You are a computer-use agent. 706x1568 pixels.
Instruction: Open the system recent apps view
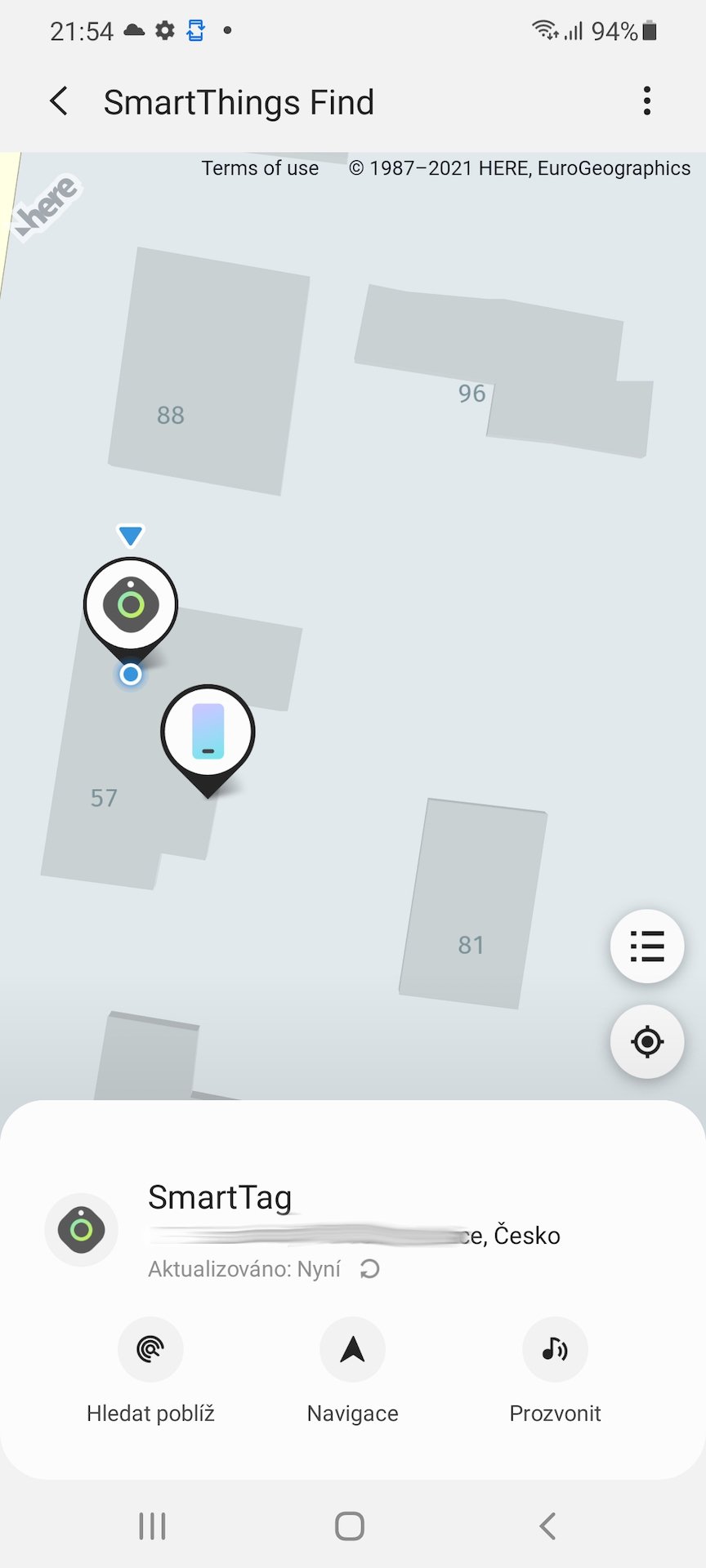[152, 1526]
